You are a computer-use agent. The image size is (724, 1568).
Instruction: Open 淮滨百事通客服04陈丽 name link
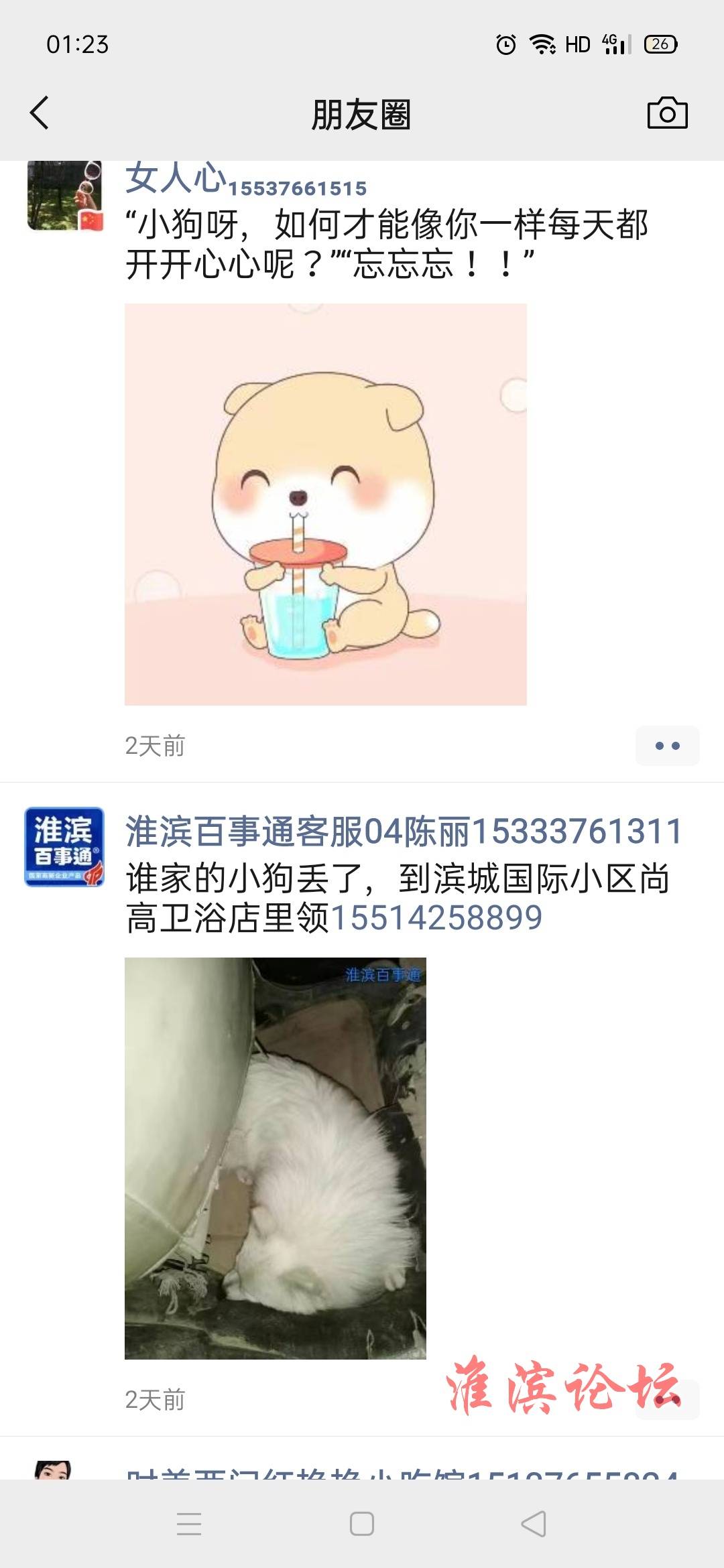404,832
